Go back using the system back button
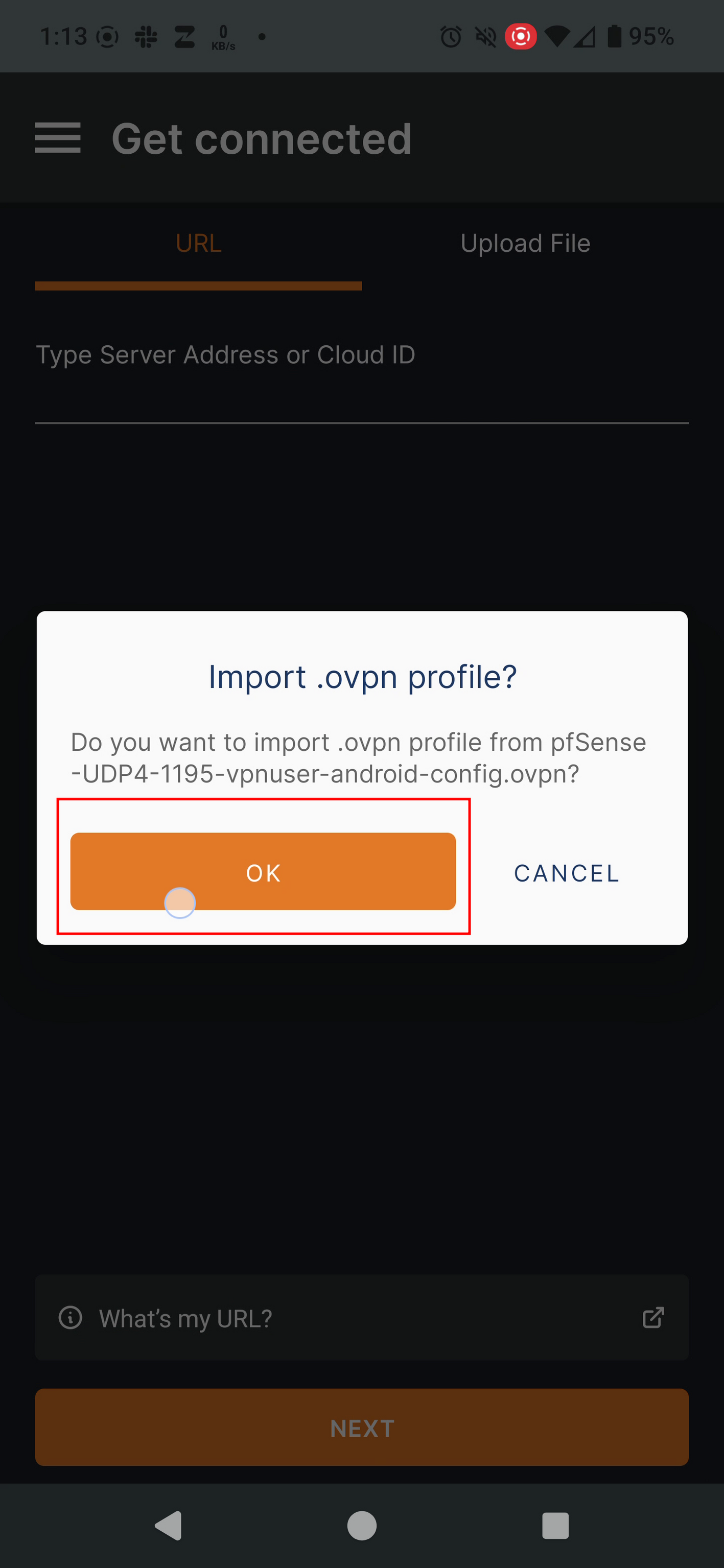Screen dimensions: 724x1568 tap(169, 1526)
